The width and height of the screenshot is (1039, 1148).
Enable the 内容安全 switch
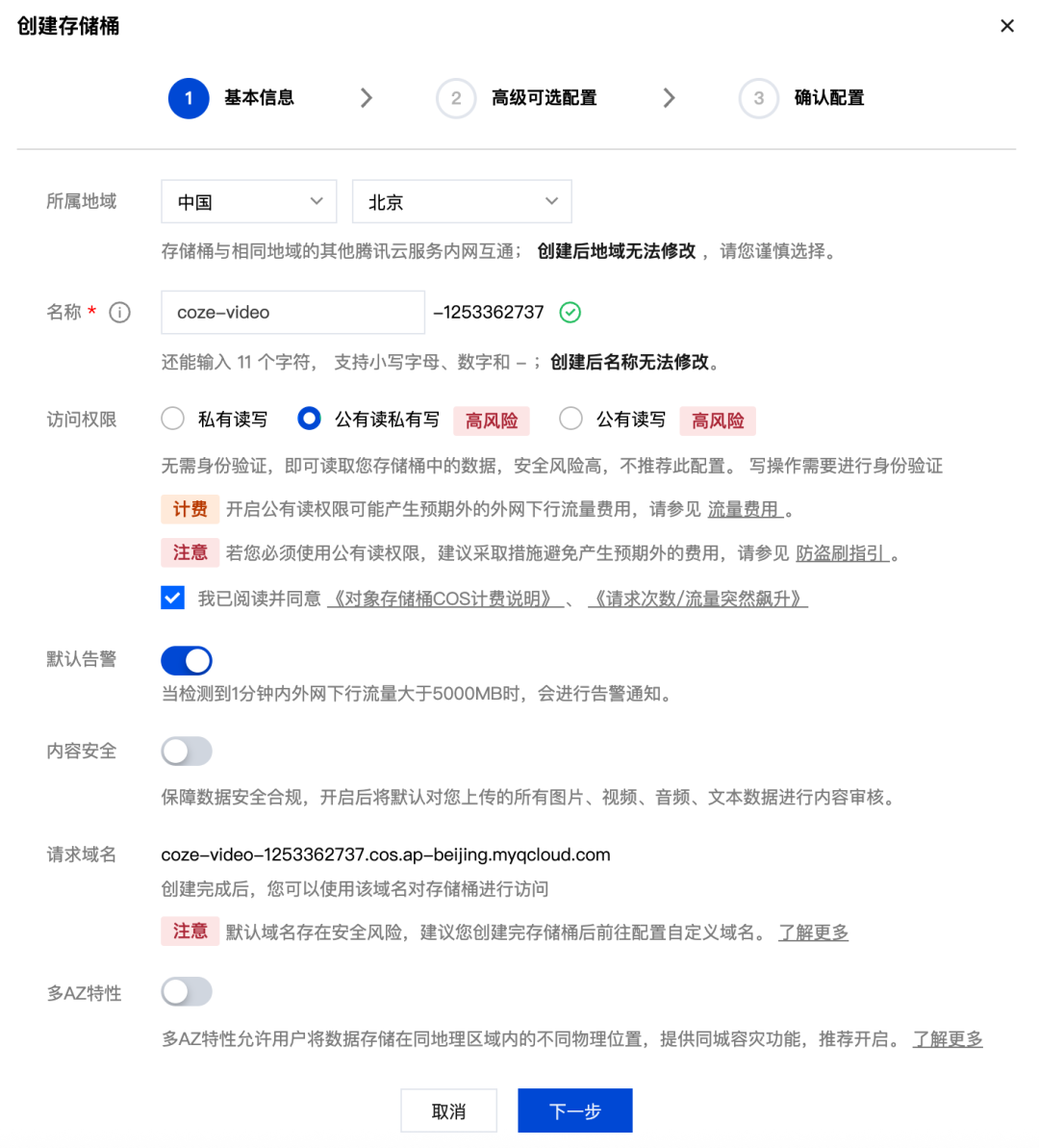coord(187,751)
